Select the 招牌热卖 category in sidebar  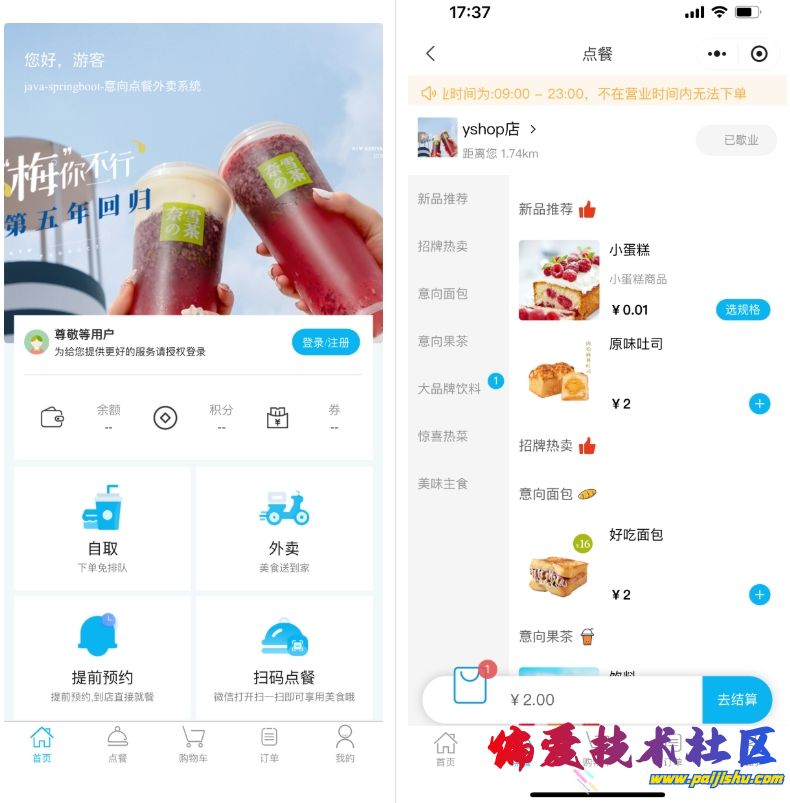point(443,246)
